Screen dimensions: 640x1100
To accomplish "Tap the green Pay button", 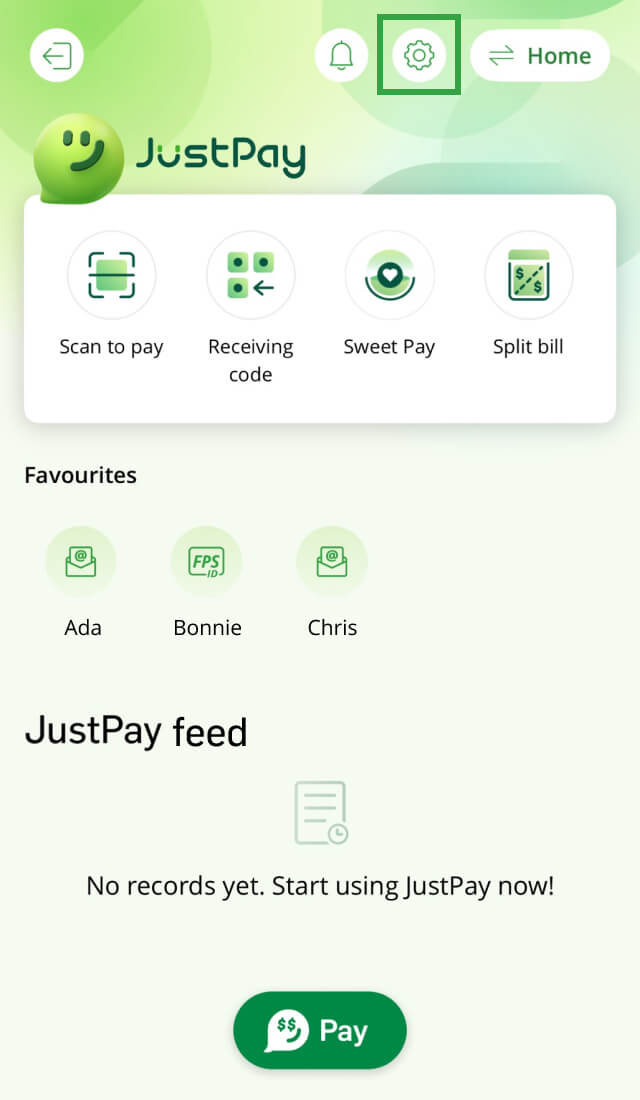I will tap(320, 1030).
